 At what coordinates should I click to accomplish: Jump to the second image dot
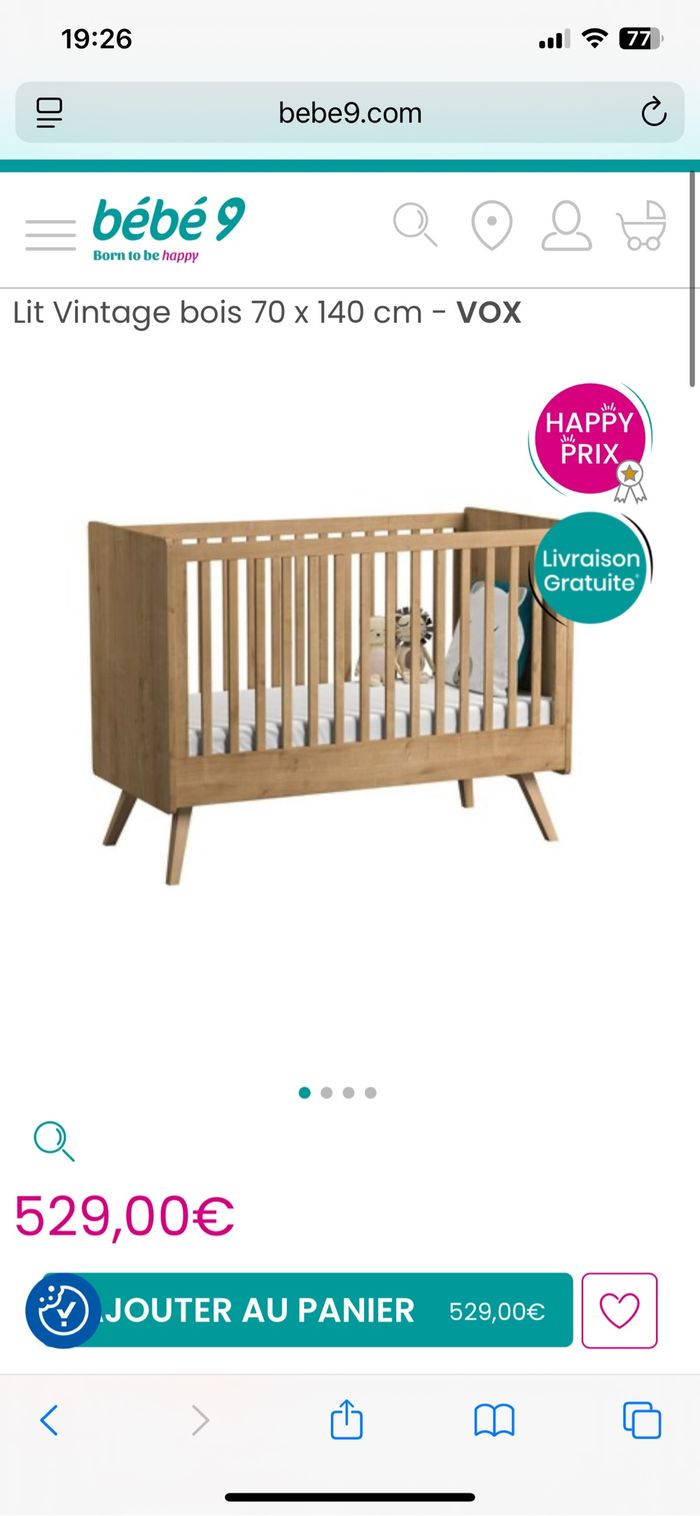(x=326, y=1093)
